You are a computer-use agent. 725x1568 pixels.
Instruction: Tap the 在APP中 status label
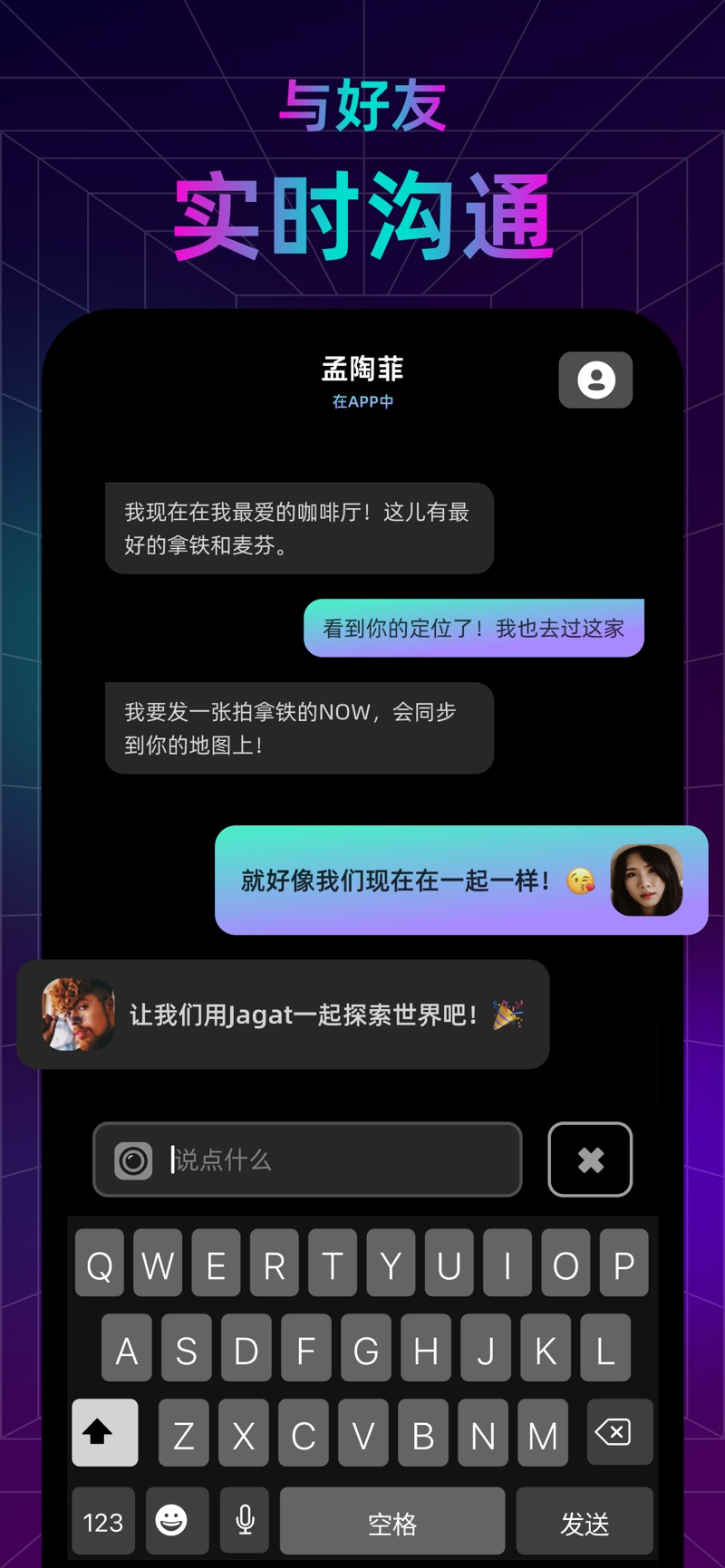pyautogui.click(x=362, y=401)
